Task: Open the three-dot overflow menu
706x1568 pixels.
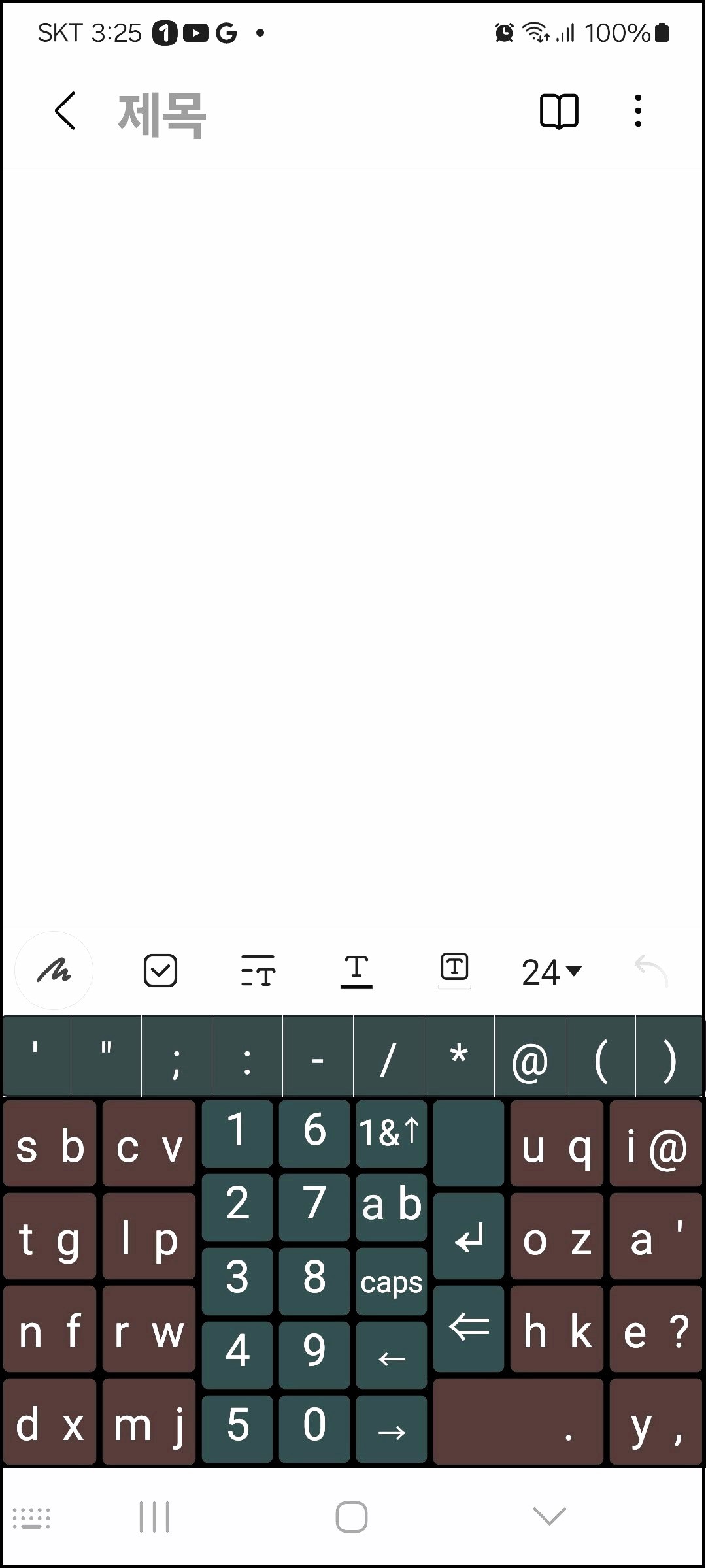Action: tap(638, 111)
